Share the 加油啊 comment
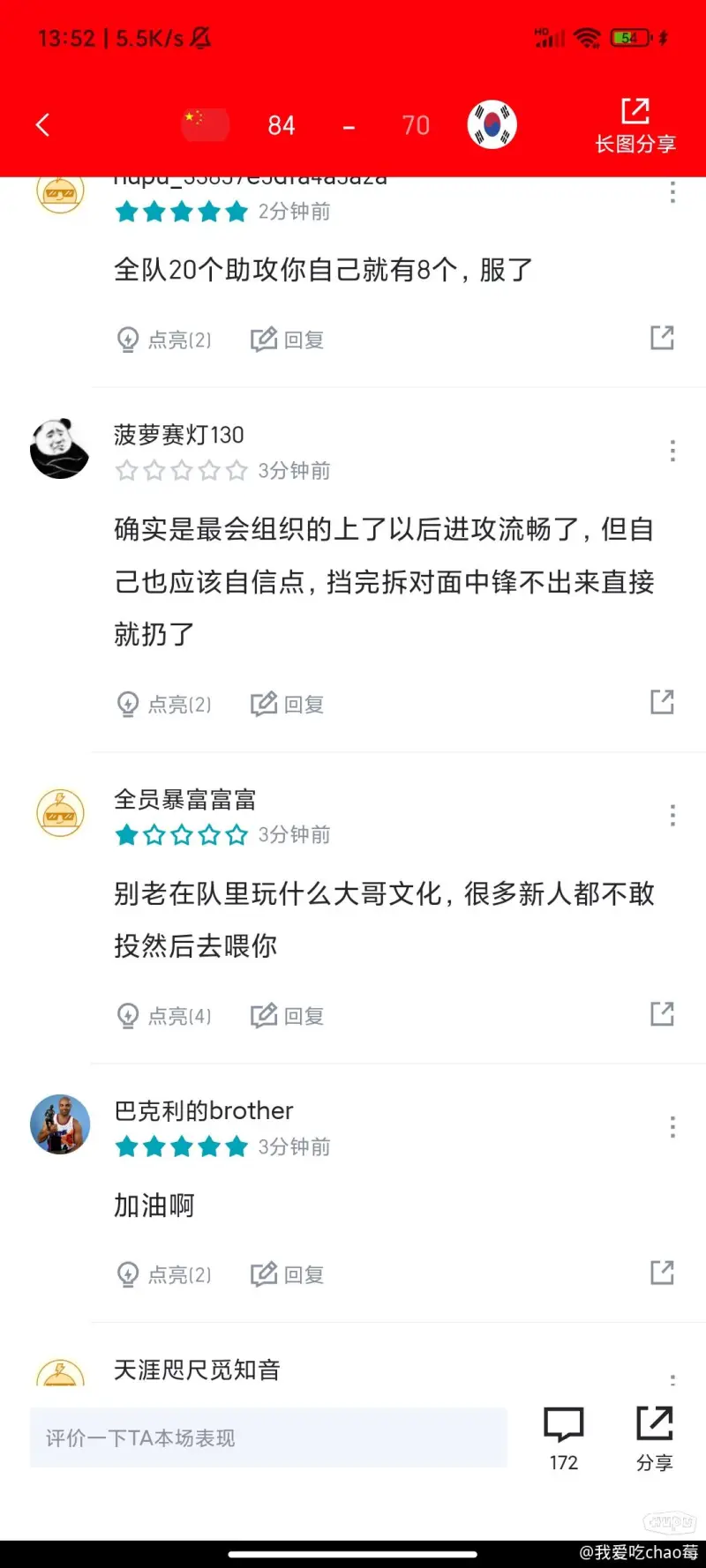 (x=662, y=1273)
